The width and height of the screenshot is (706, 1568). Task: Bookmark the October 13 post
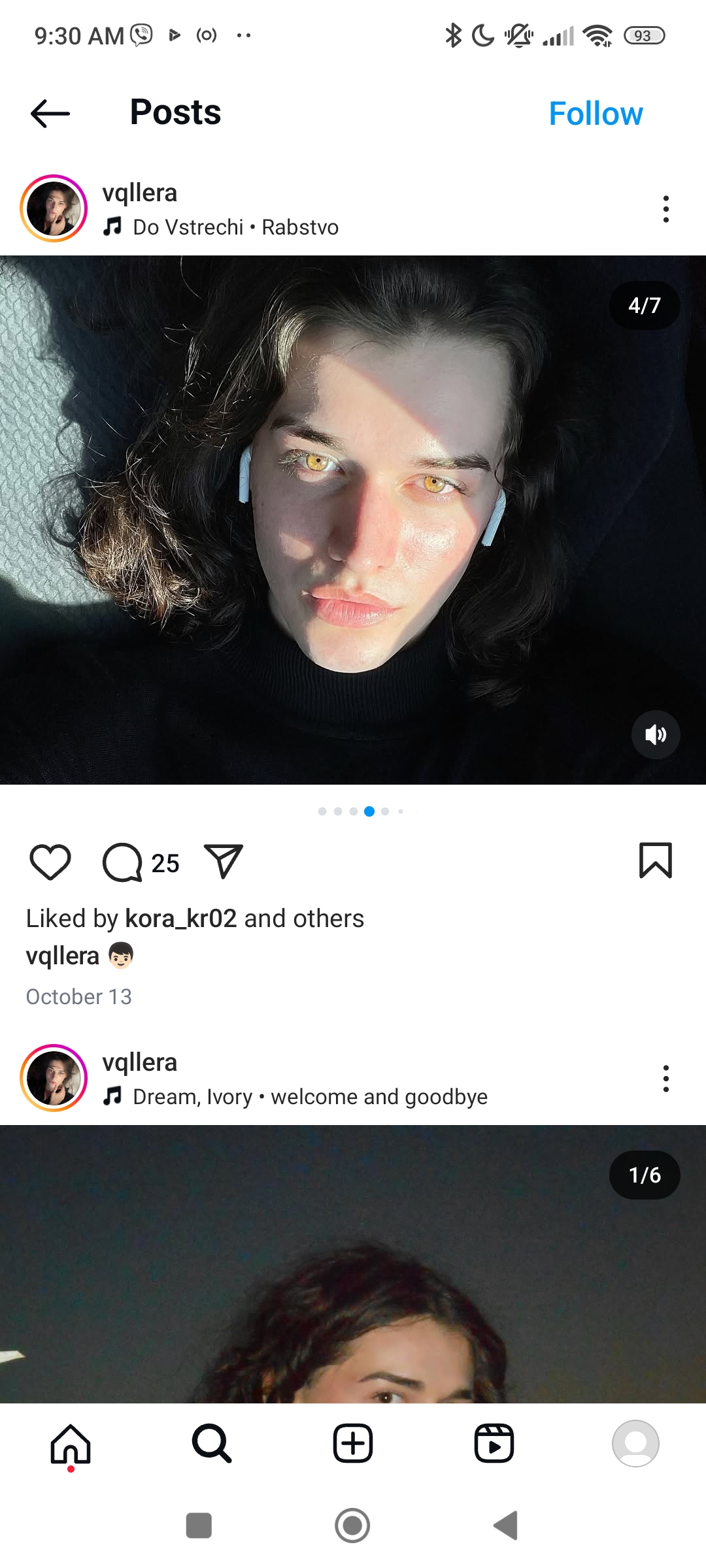point(655,860)
